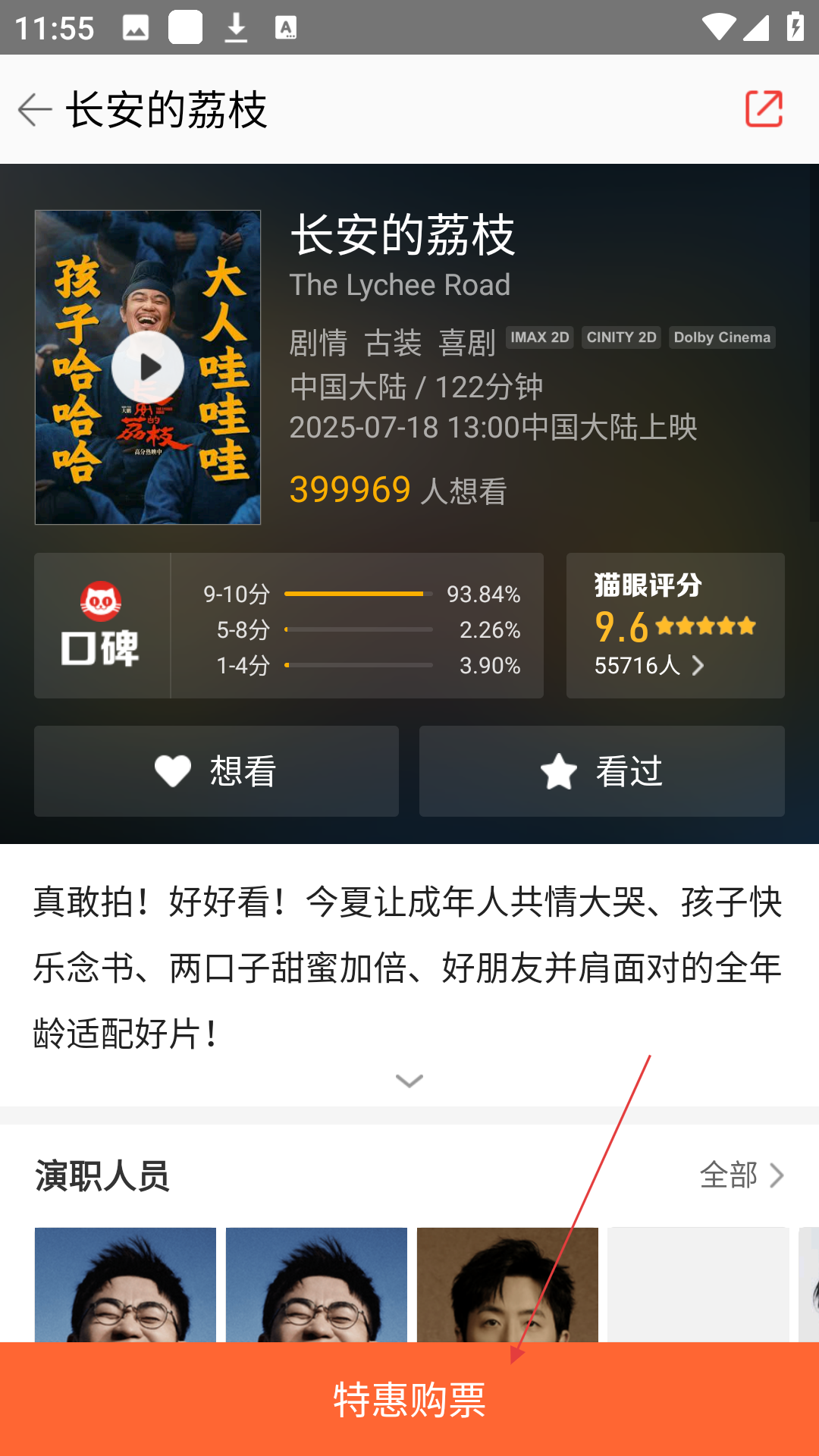This screenshot has width=819, height=1456.
Task: Share this movie page
Action: point(764,109)
